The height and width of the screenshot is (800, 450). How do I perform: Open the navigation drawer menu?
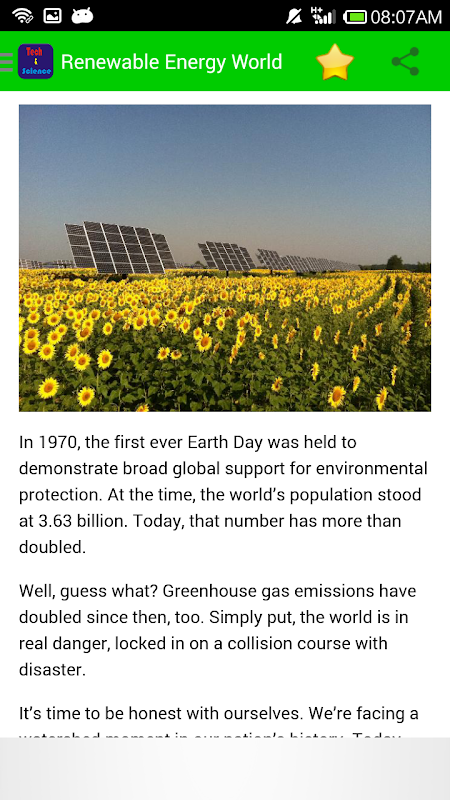[x=7, y=62]
